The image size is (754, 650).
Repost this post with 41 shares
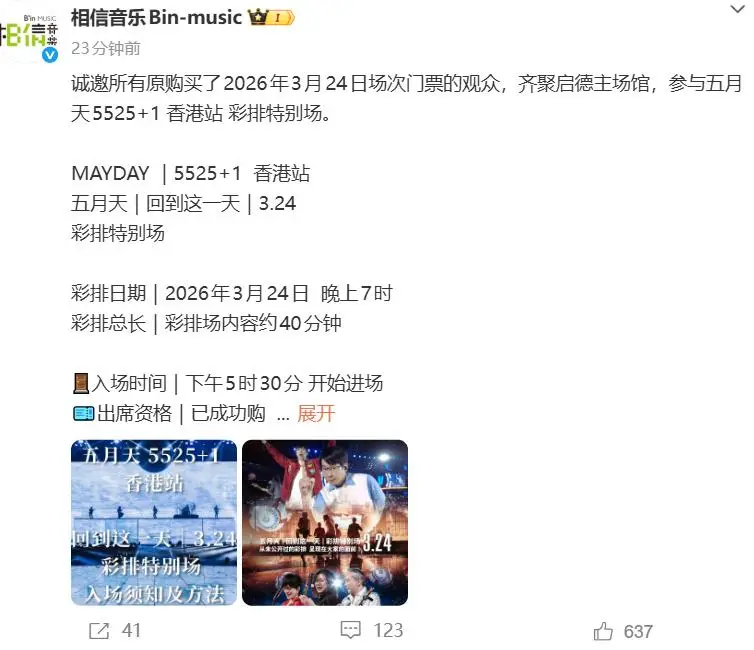(116, 630)
